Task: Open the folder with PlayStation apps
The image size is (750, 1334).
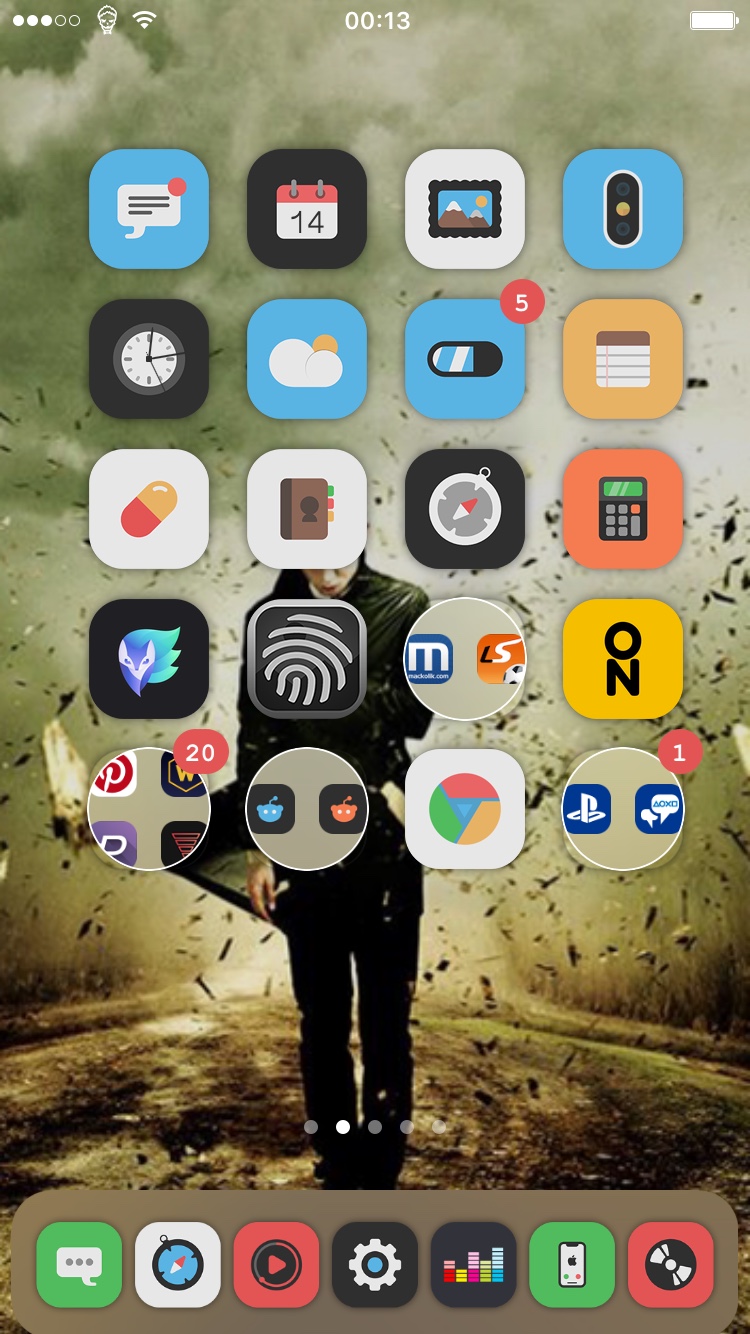Action: (623, 809)
